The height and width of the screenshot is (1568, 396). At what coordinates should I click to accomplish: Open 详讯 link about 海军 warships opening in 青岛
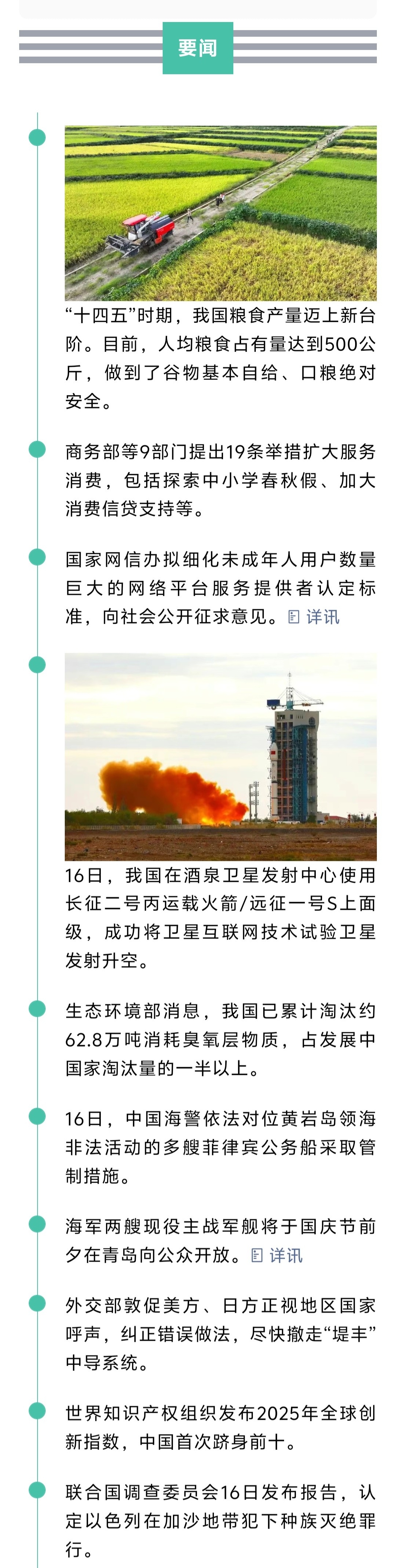(279, 1255)
